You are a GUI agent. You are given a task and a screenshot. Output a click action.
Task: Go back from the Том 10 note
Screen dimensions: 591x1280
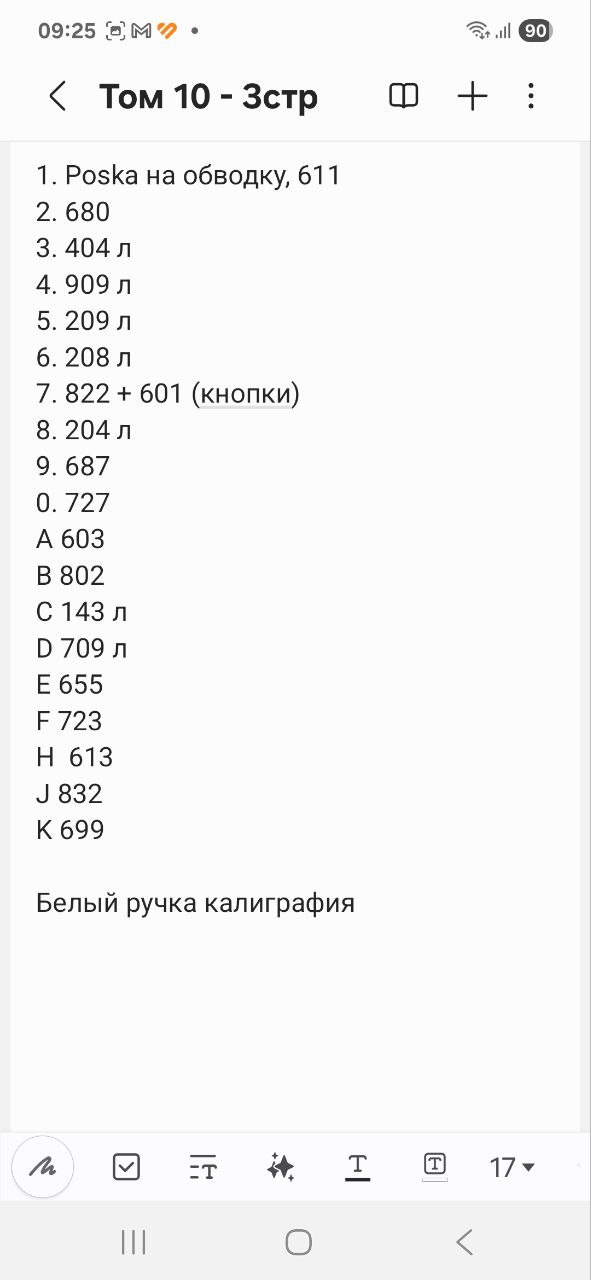(x=58, y=97)
